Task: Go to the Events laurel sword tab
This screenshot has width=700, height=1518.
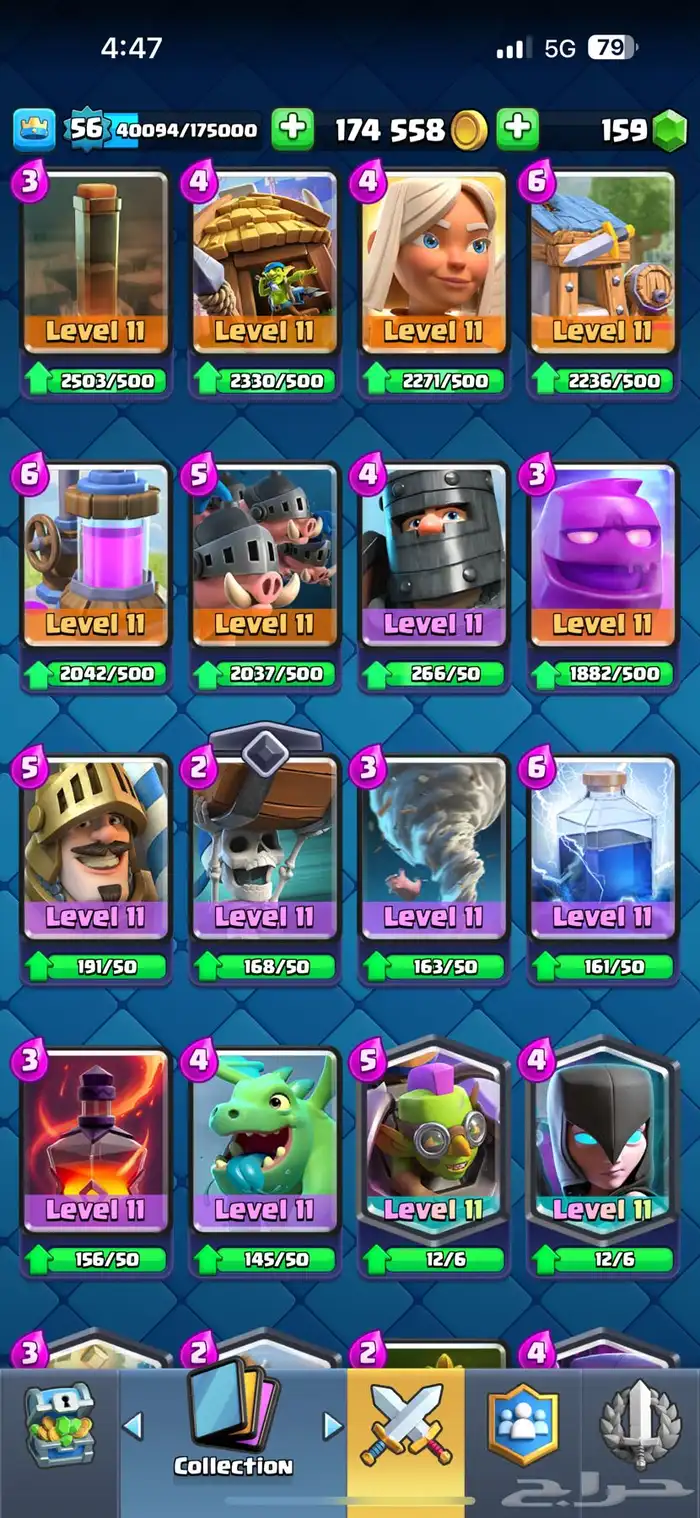Action: pos(640,1440)
